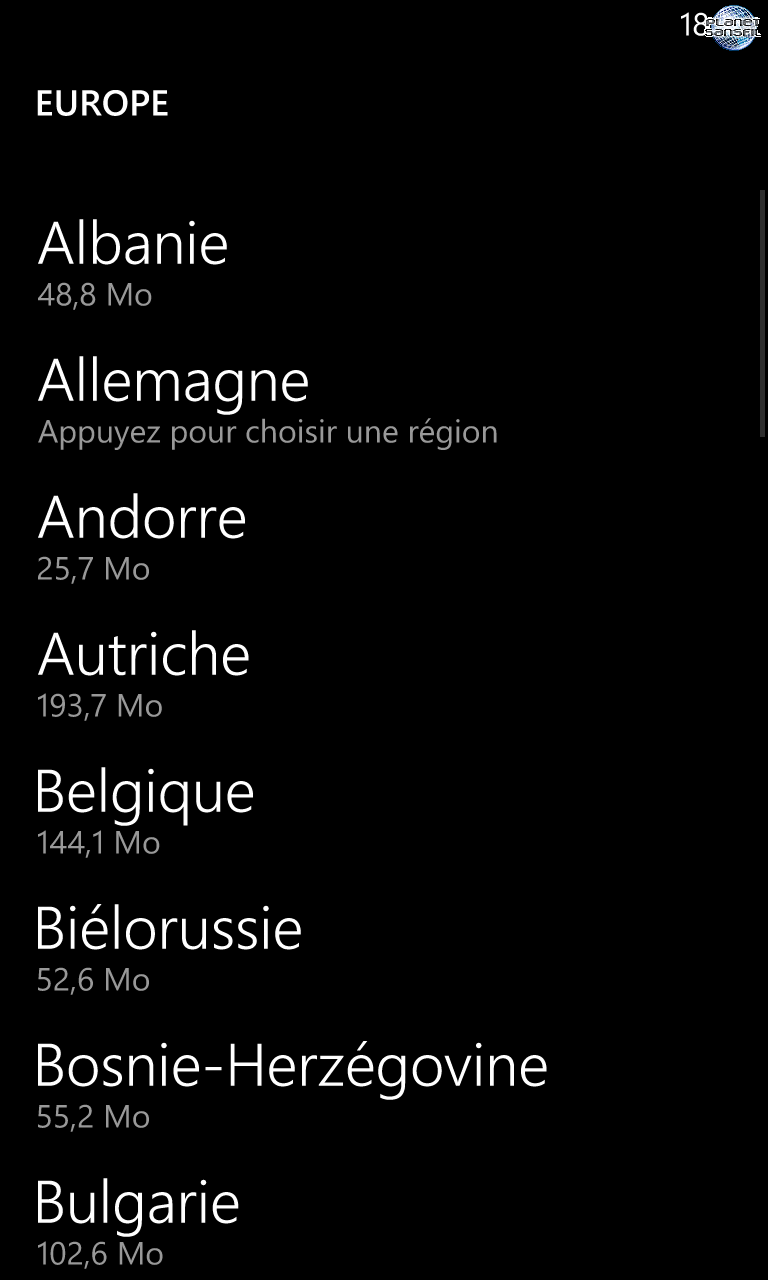Select Belgique from the list
Image resolution: width=768 pixels, height=1280 pixels.
(x=384, y=810)
